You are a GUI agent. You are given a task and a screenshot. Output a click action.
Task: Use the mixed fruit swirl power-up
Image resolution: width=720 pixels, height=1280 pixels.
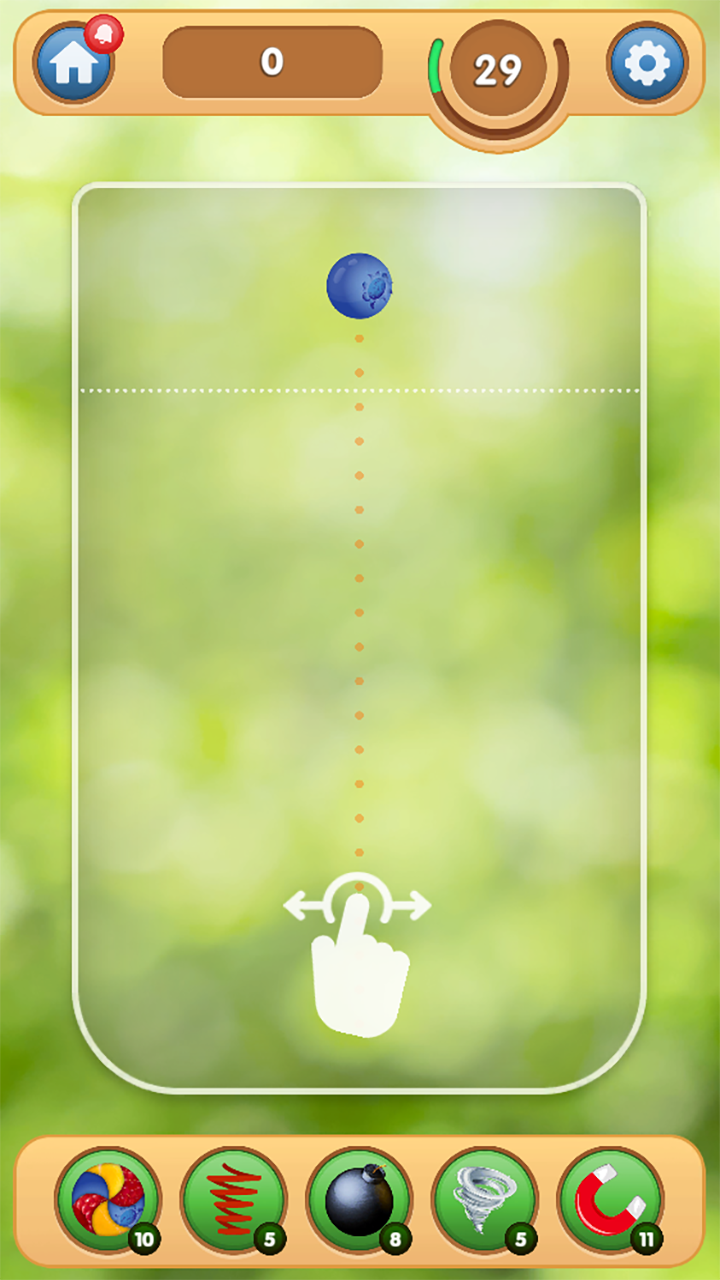point(108,1199)
